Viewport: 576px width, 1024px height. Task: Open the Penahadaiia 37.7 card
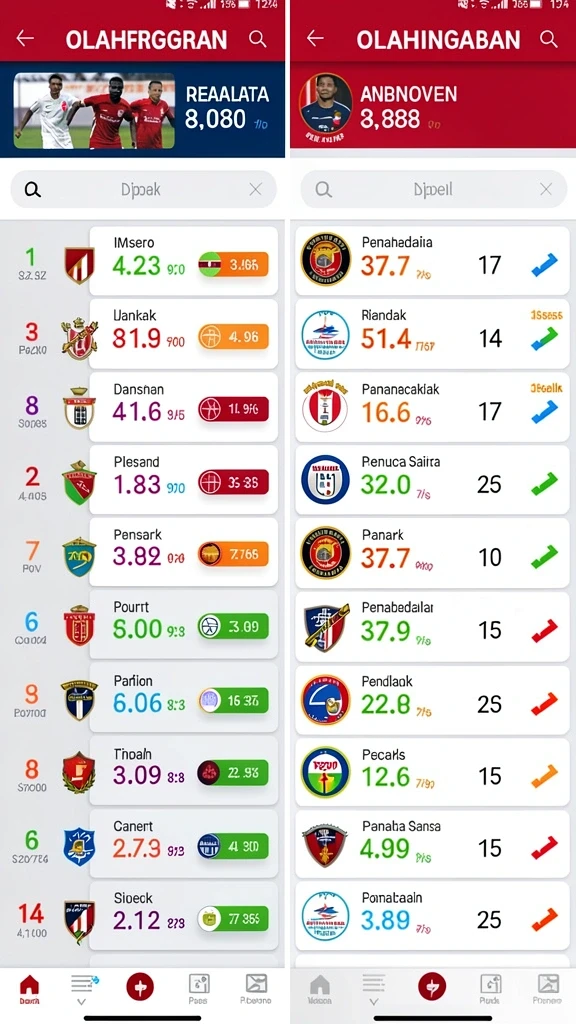pos(432,261)
